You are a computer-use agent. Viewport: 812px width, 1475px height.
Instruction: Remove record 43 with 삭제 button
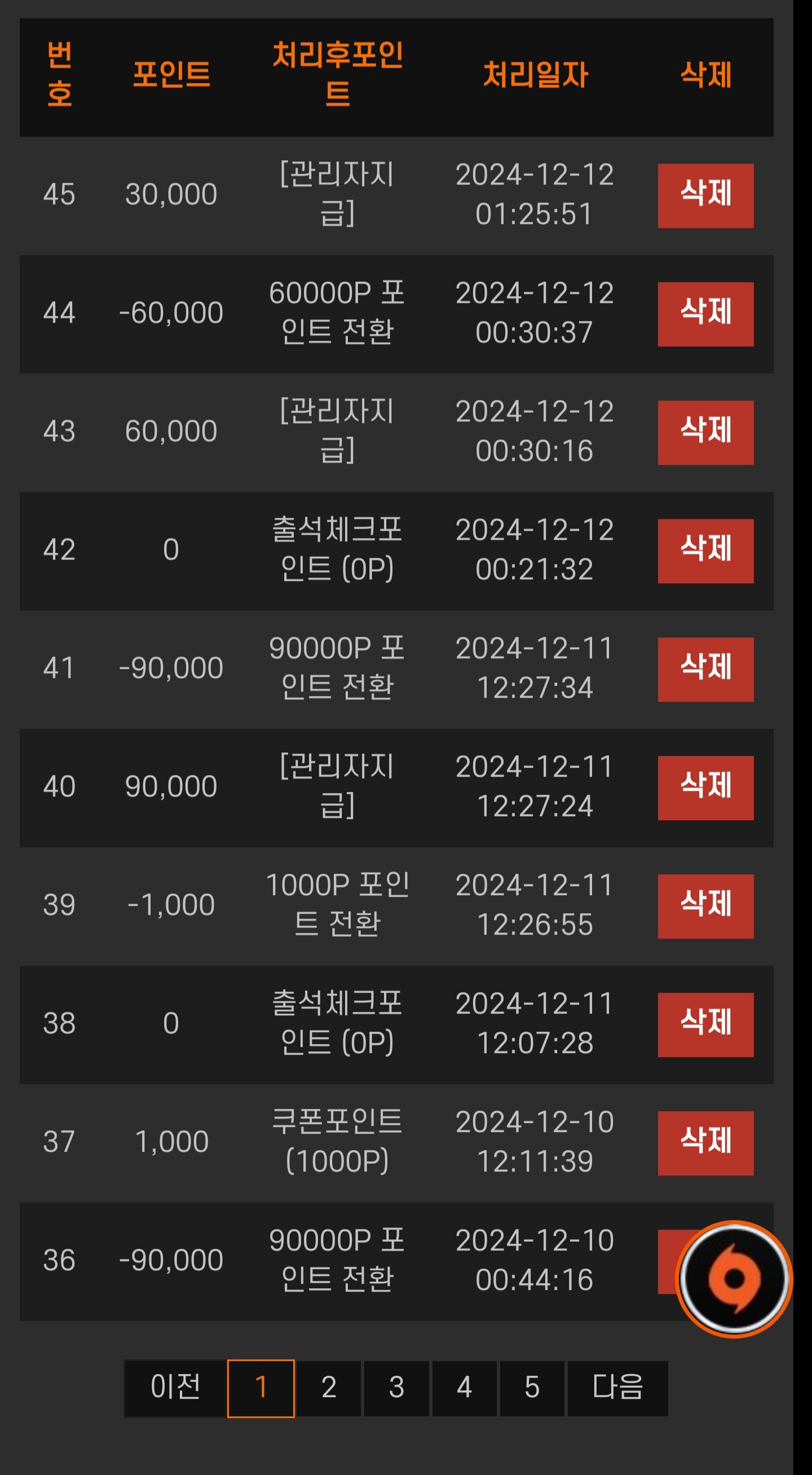[705, 433]
